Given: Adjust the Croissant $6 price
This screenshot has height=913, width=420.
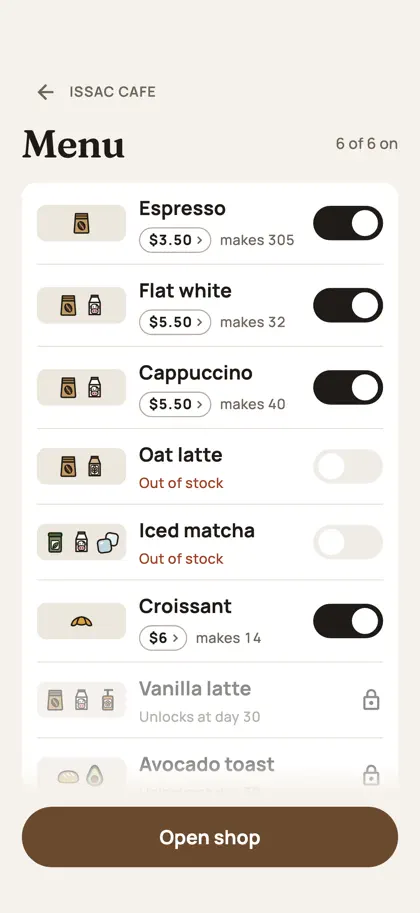Looking at the screenshot, I should point(163,638).
